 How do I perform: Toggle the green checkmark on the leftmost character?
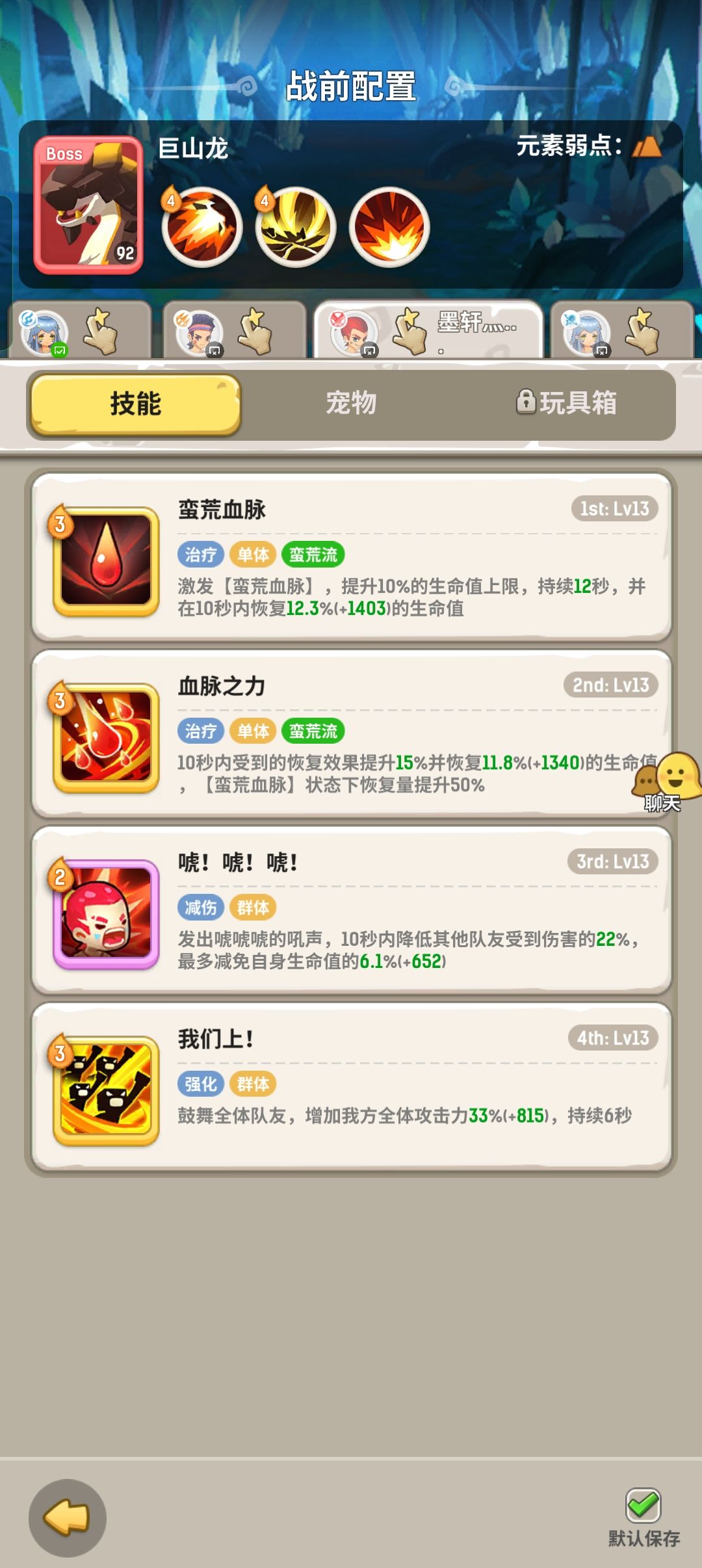click(58, 350)
